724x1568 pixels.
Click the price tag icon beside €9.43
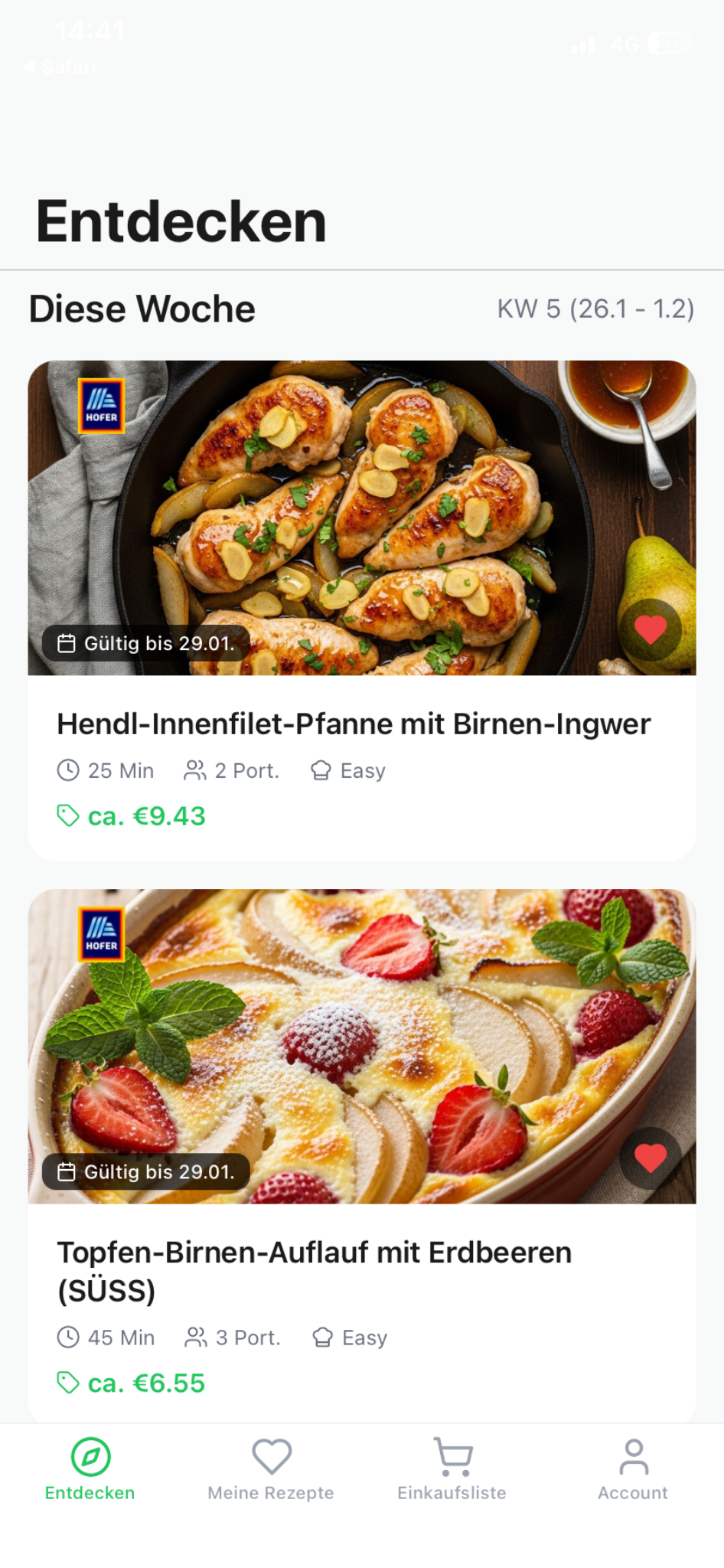tap(67, 815)
